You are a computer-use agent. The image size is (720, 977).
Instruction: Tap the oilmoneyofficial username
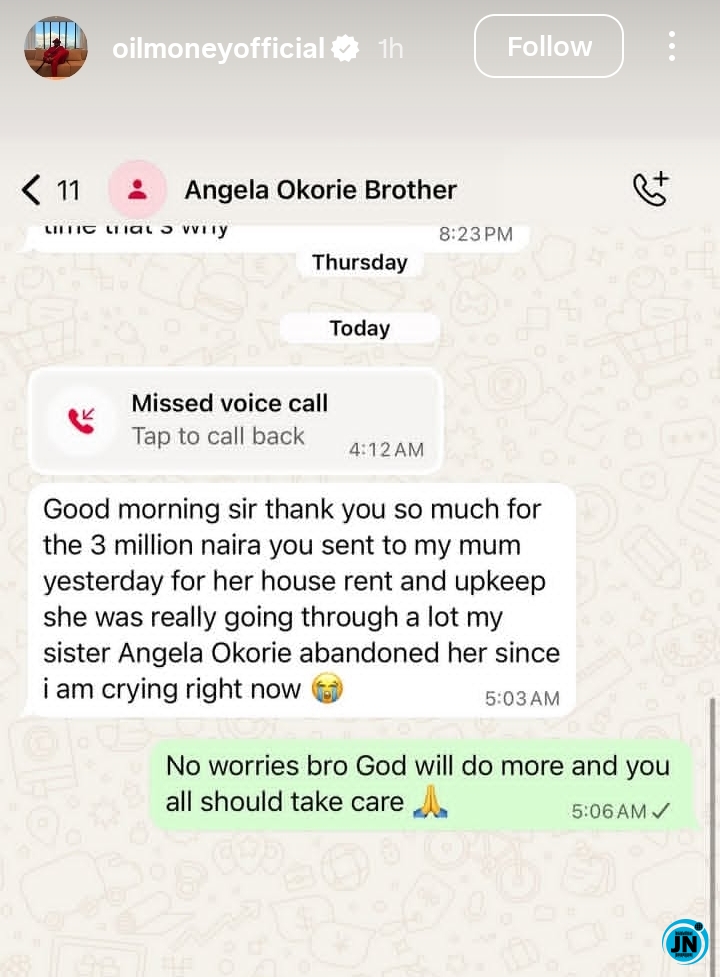coord(218,49)
